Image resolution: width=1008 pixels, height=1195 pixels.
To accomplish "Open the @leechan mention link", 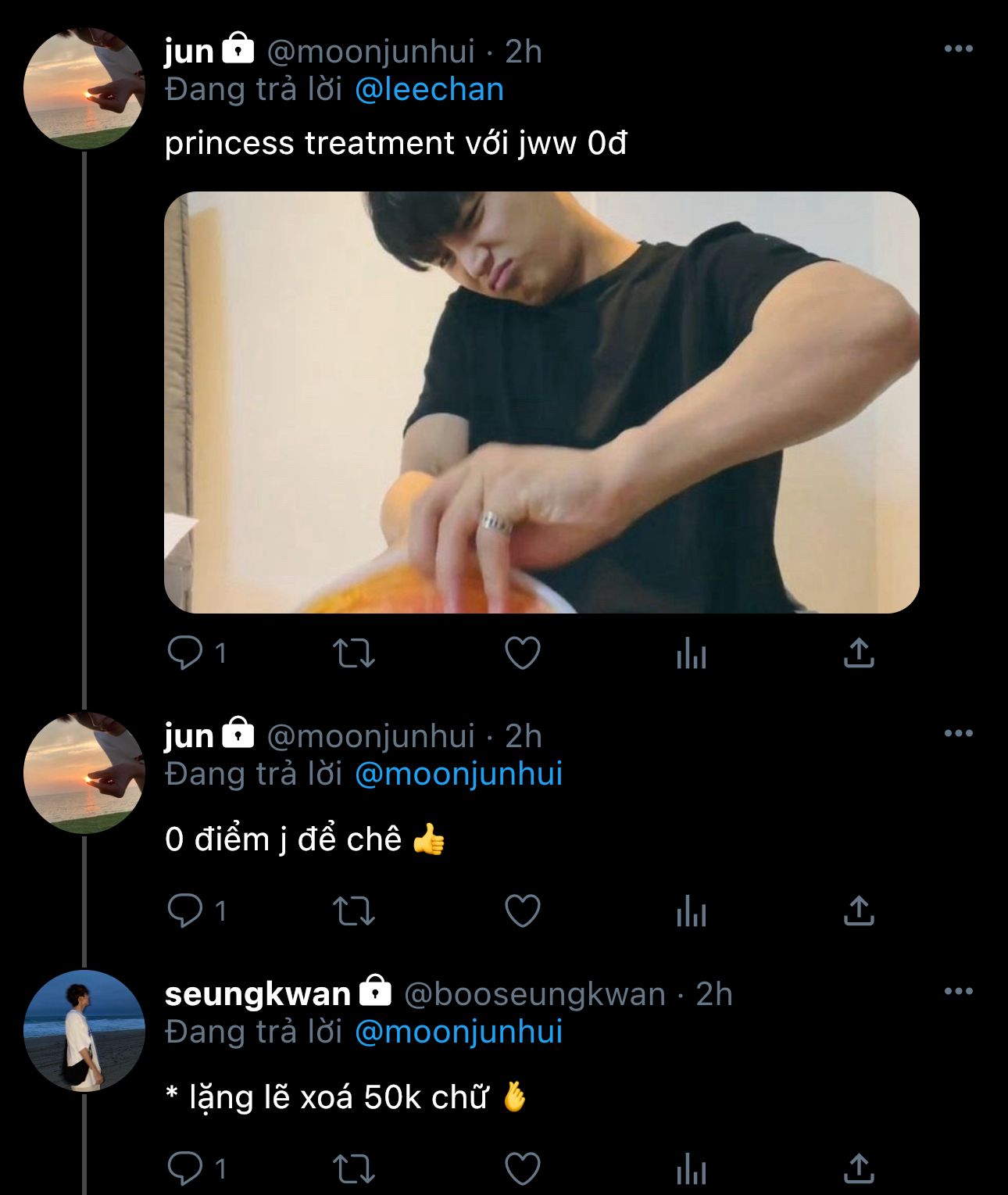I will [x=429, y=89].
